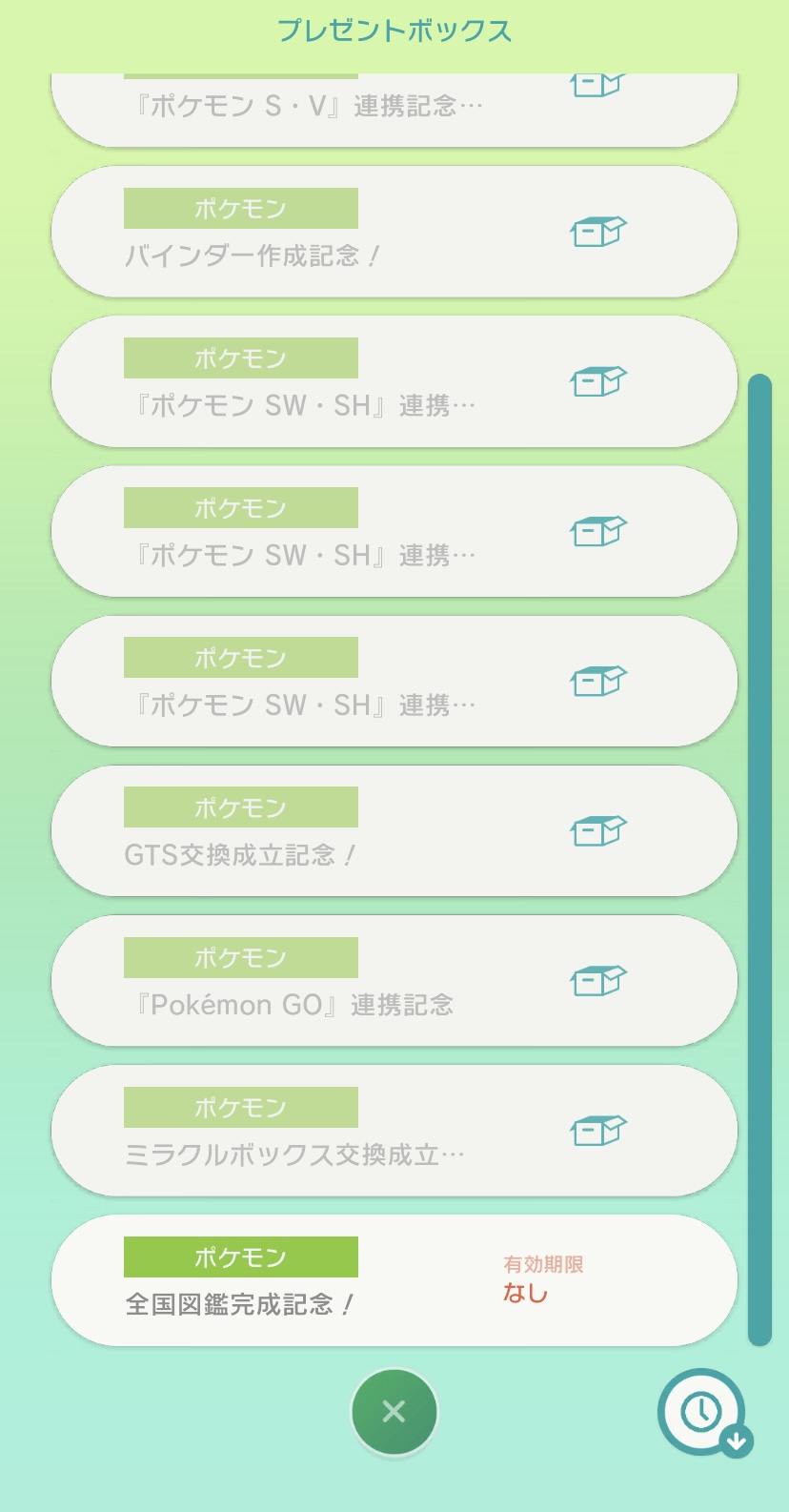Open the 全国図鑑完成記念！ present
Screen dimensions: 789x1512
click(x=394, y=1279)
